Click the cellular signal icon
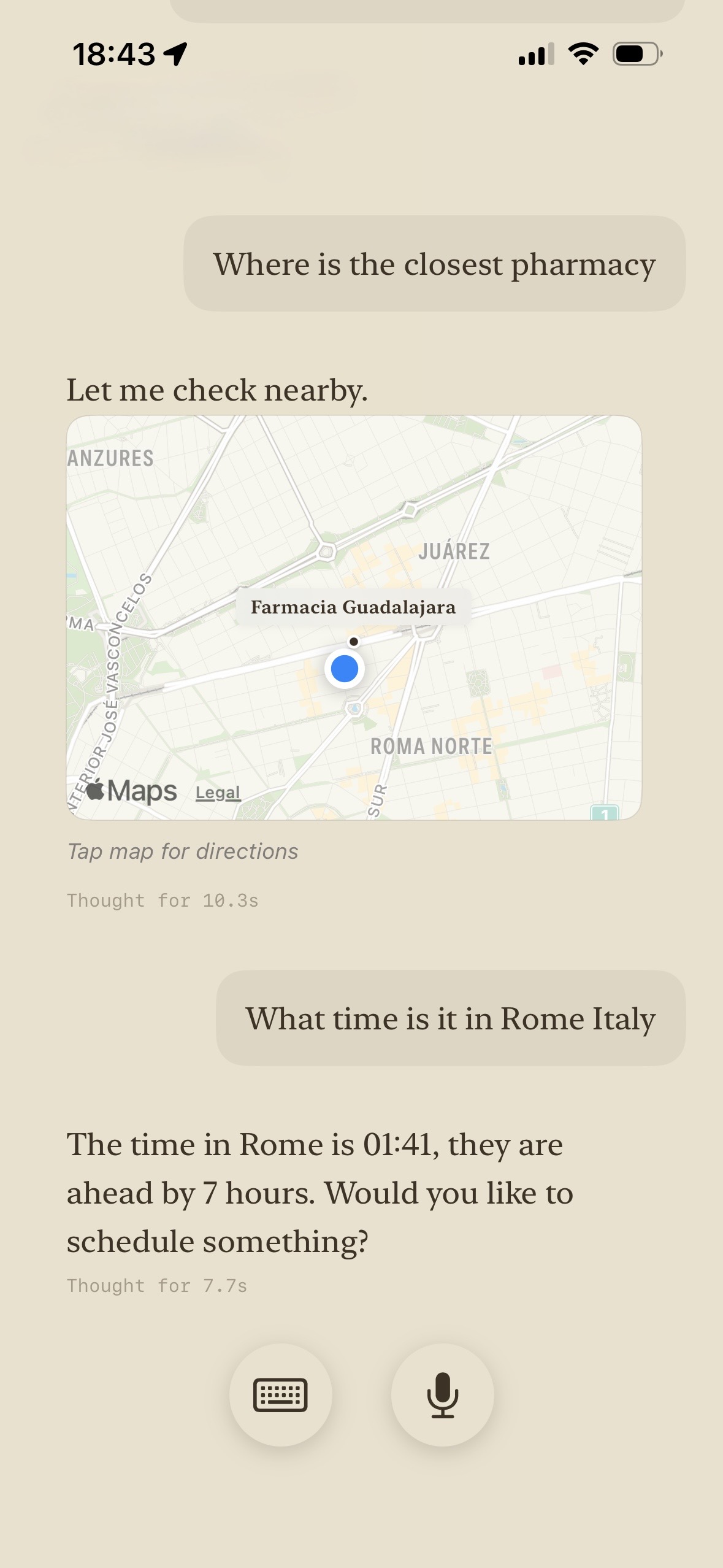723x1568 pixels. tap(536, 54)
